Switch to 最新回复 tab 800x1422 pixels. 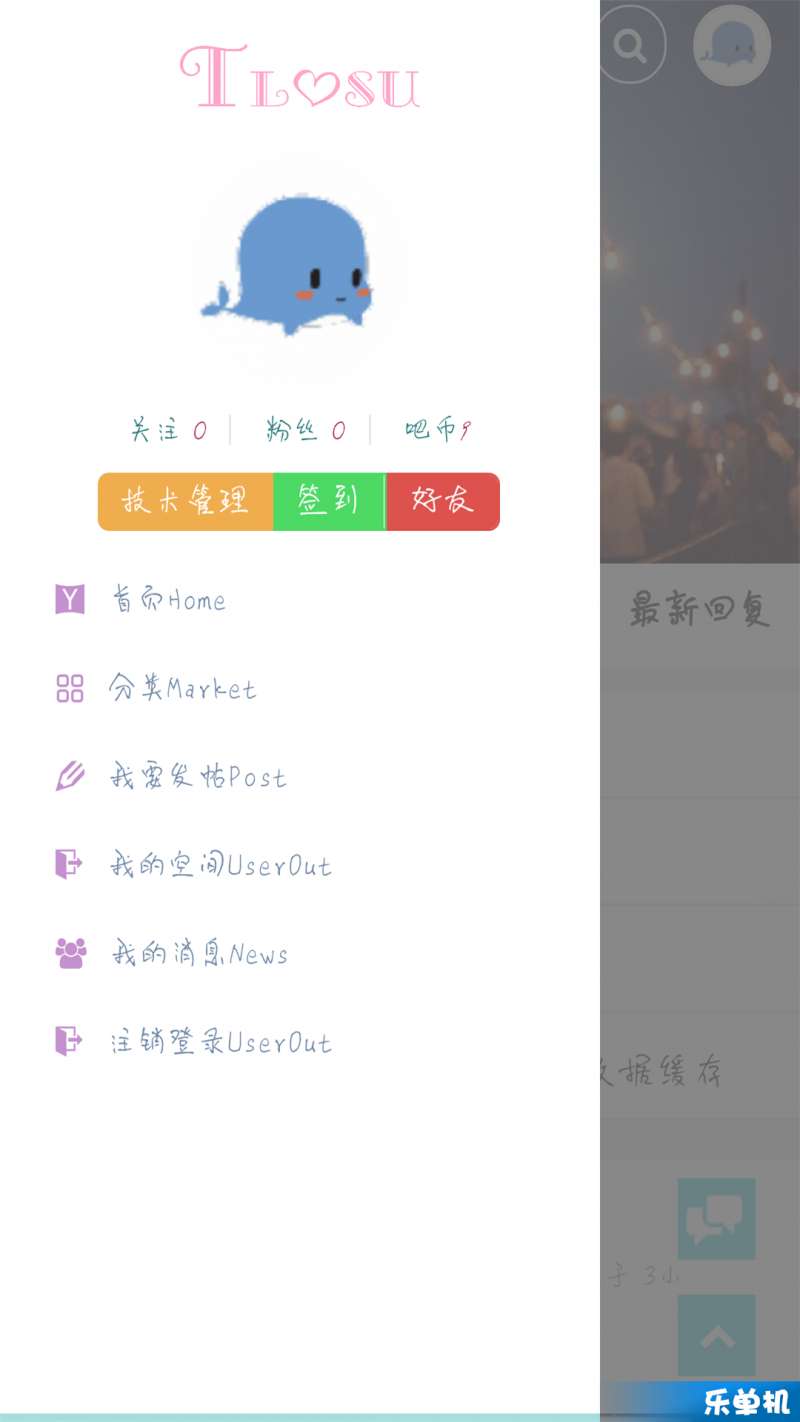pos(700,610)
